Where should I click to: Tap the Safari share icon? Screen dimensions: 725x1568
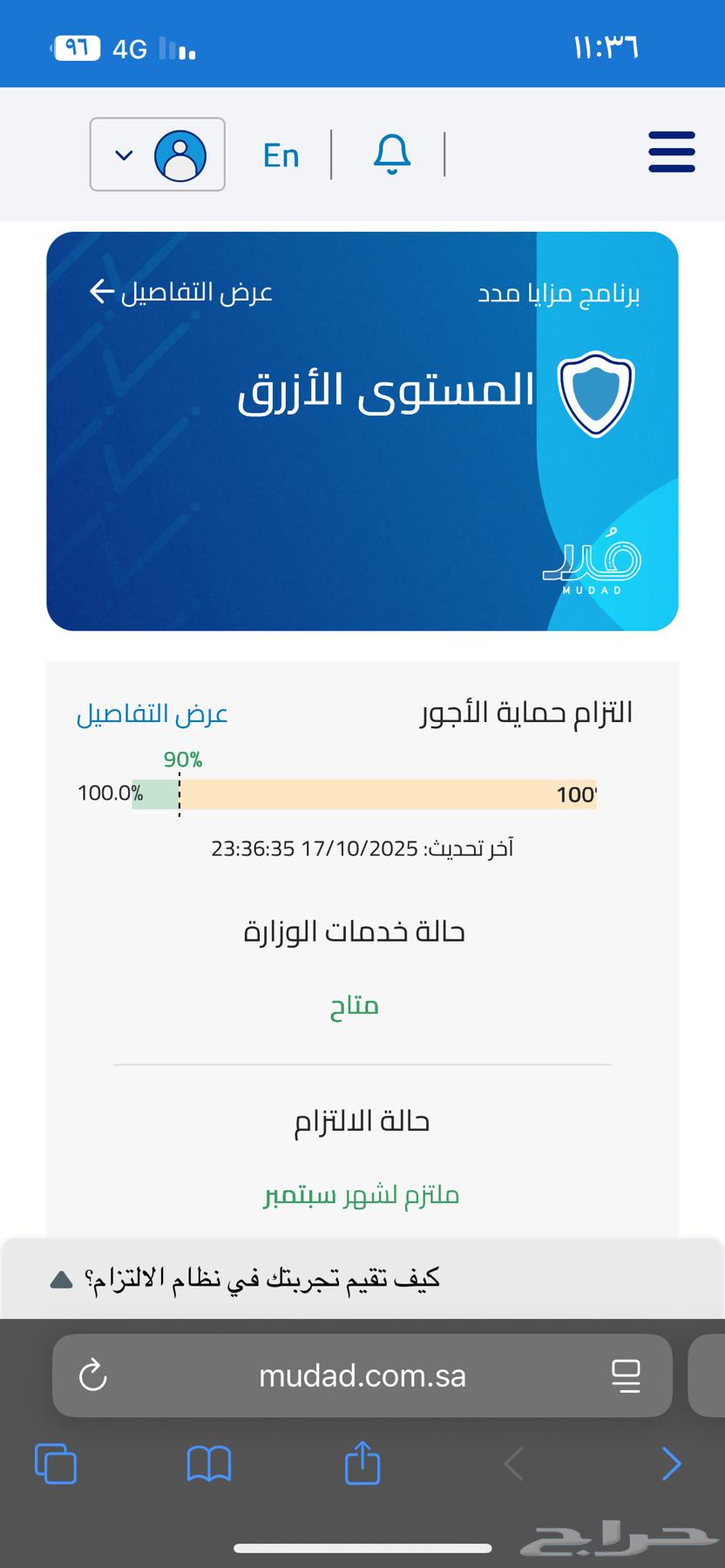[x=362, y=1463]
